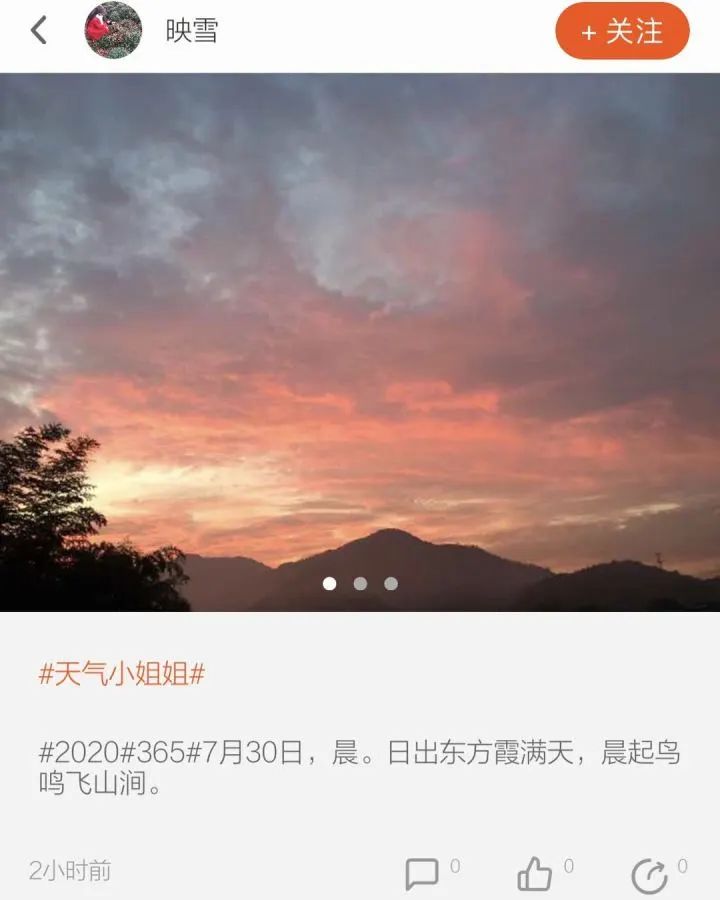Like this post with the thumbs-up

(x=535, y=874)
